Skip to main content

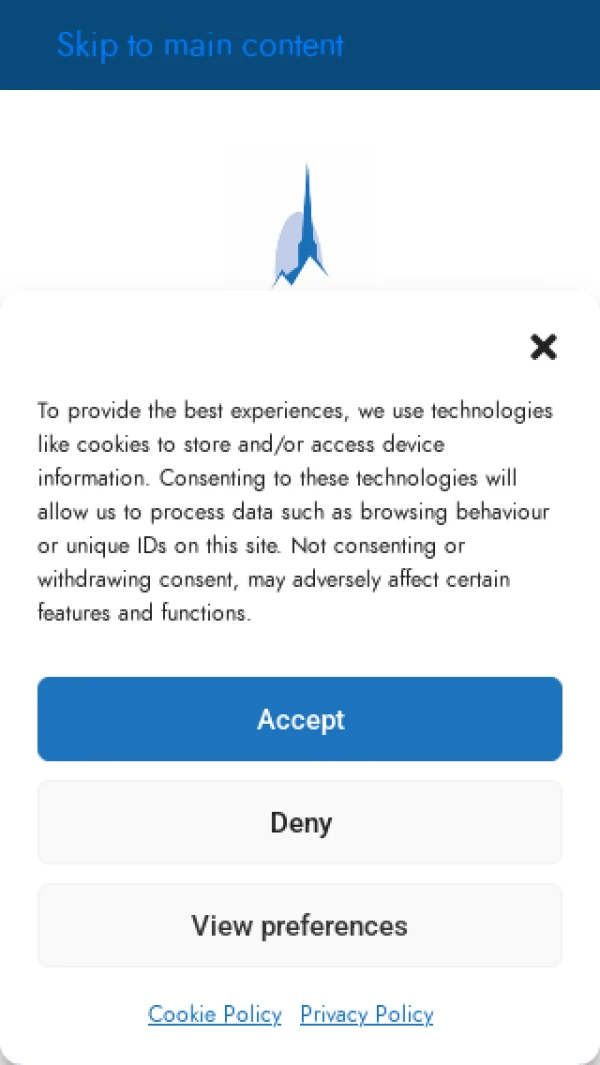click(200, 45)
